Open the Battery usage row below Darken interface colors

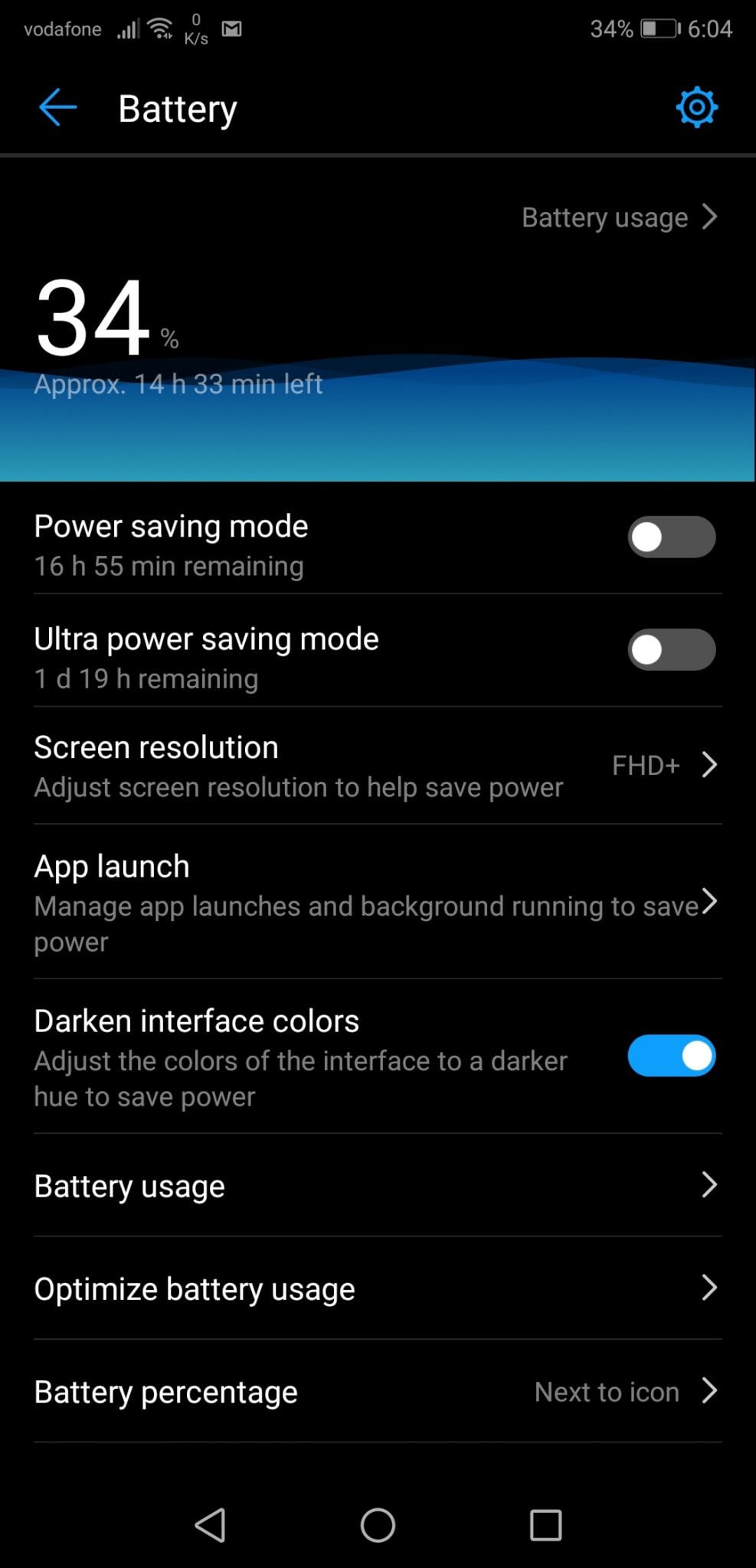(378, 1185)
